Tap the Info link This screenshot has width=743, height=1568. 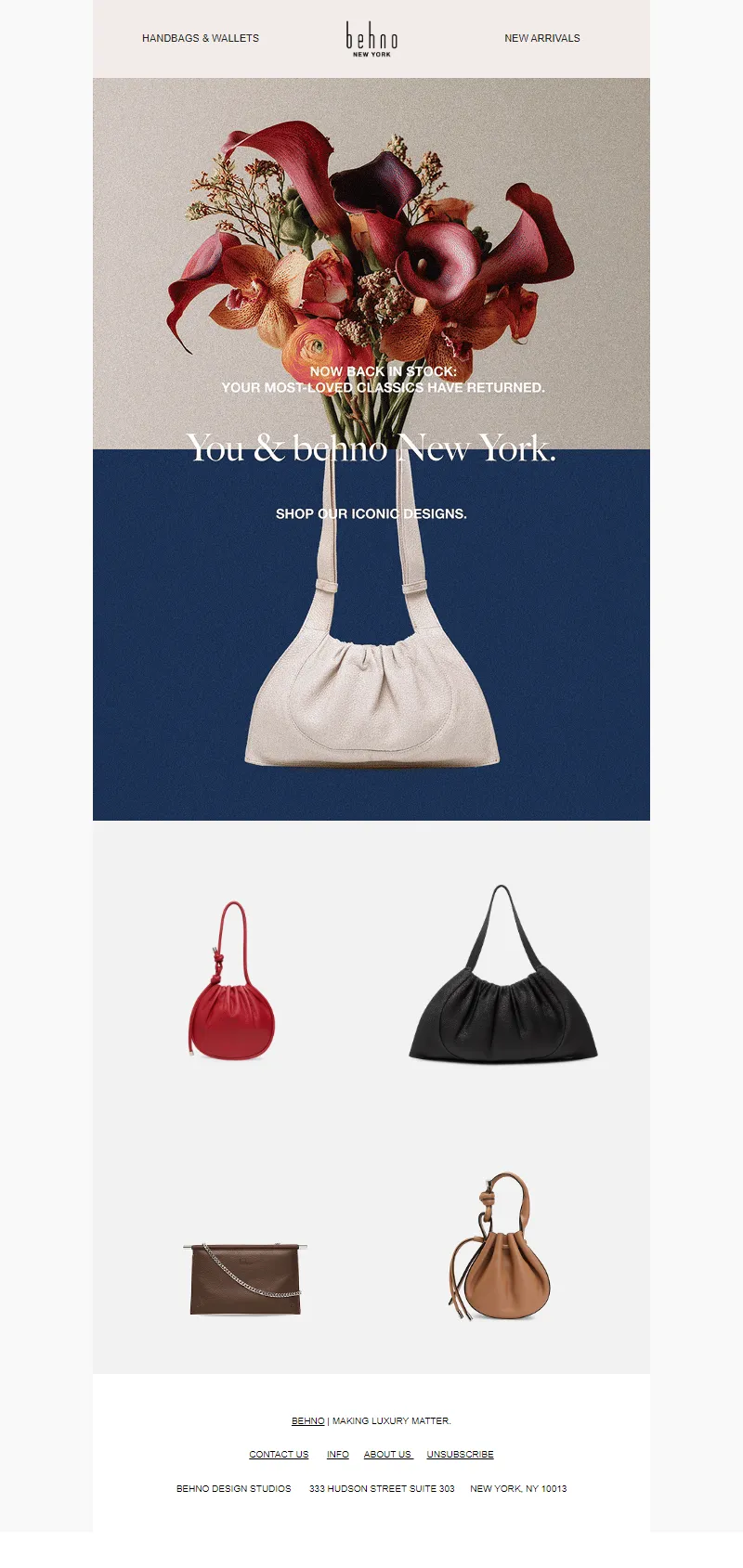click(338, 1455)
